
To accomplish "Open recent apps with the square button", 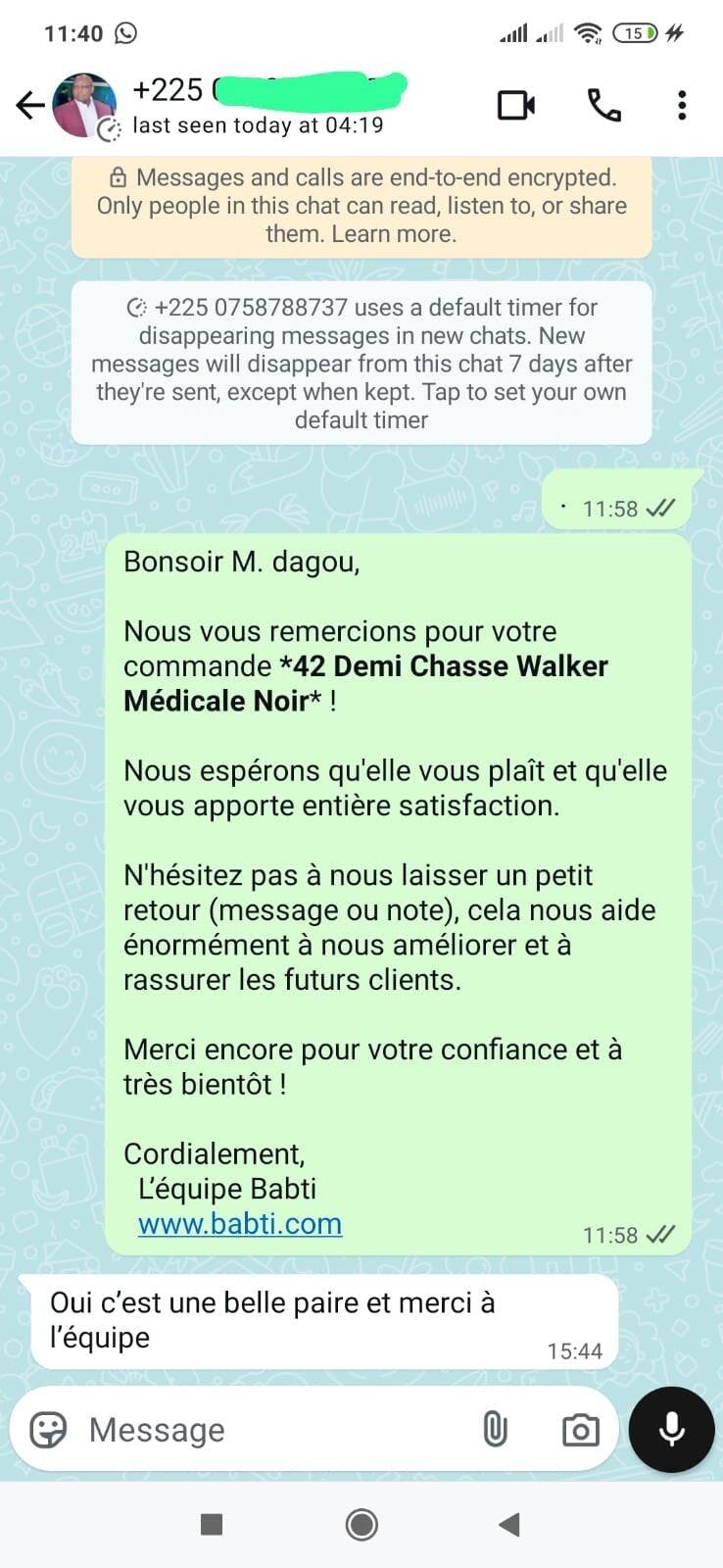I will (x=212, y=1524).
